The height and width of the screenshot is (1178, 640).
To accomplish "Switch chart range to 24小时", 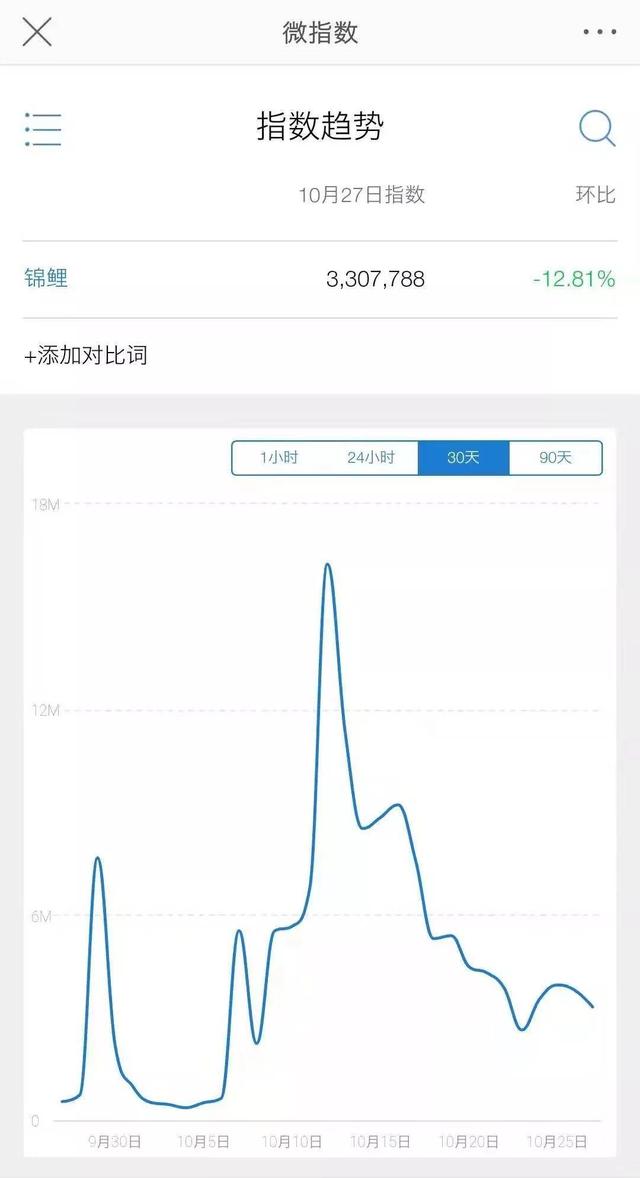I will point(371,458).
